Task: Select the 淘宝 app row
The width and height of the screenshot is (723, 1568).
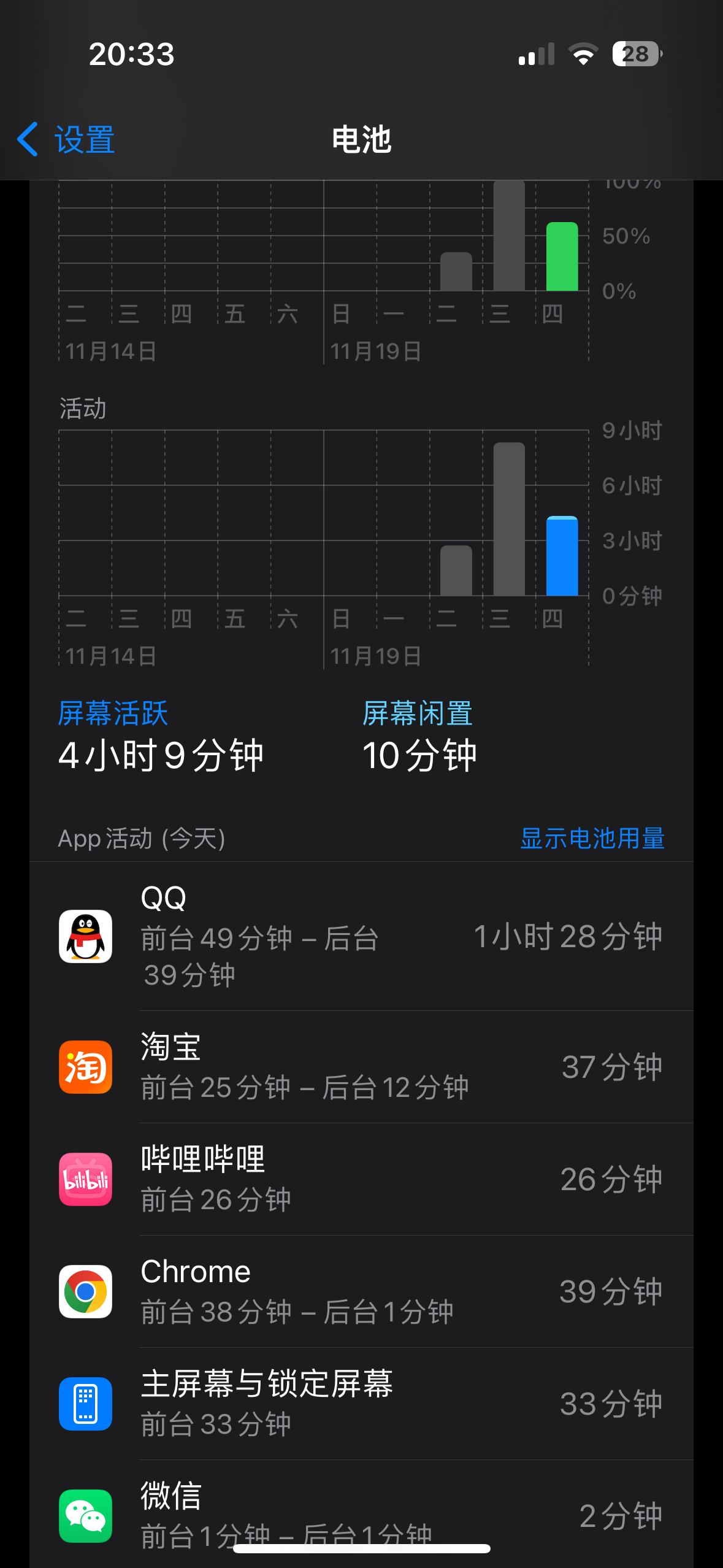Action: (361, 1067)
